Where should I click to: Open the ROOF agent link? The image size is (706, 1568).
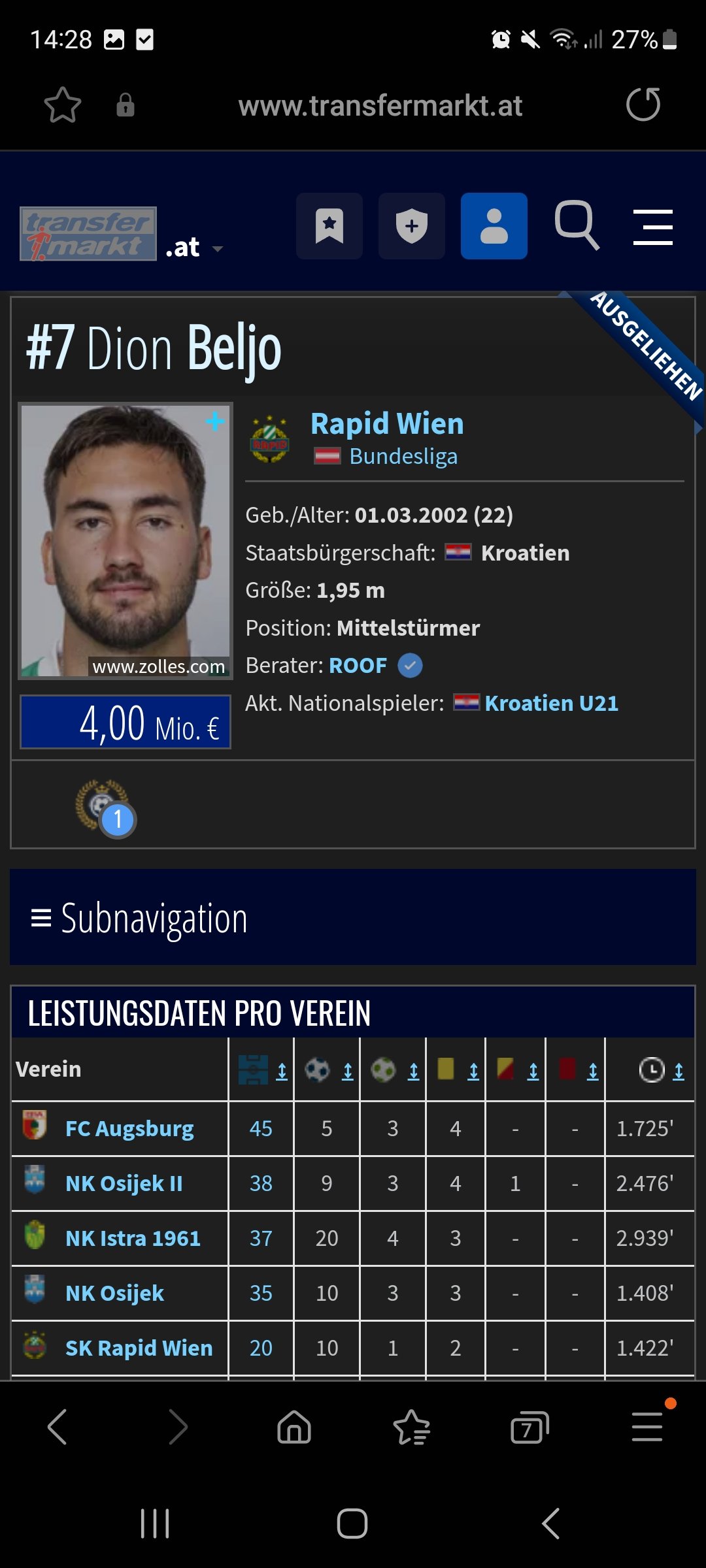[x=358, y=666]
